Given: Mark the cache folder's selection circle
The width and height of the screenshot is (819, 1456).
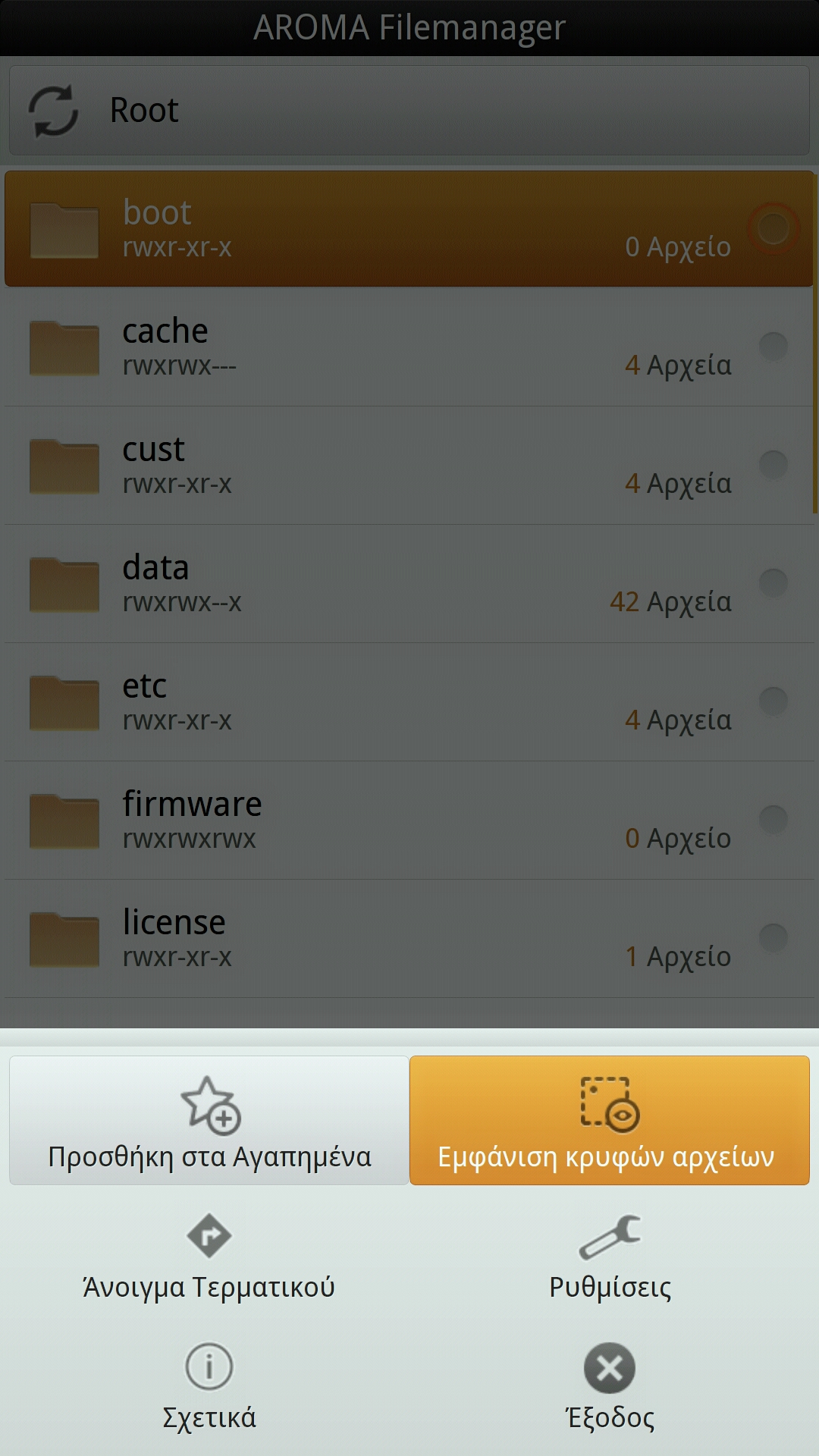Looking at the screenshot, I should click(773, 347).
